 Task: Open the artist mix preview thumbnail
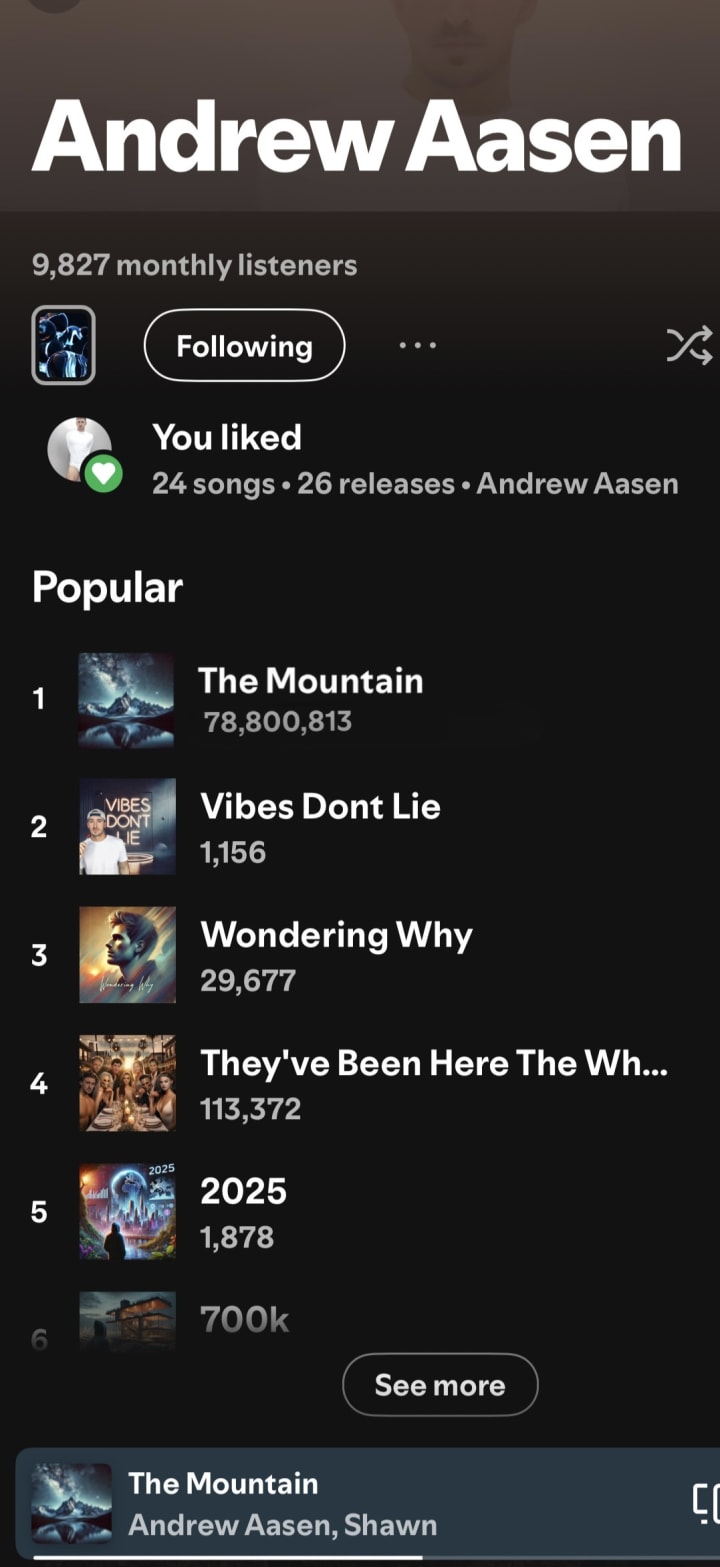pyautogui.click(x=64, y=345)
